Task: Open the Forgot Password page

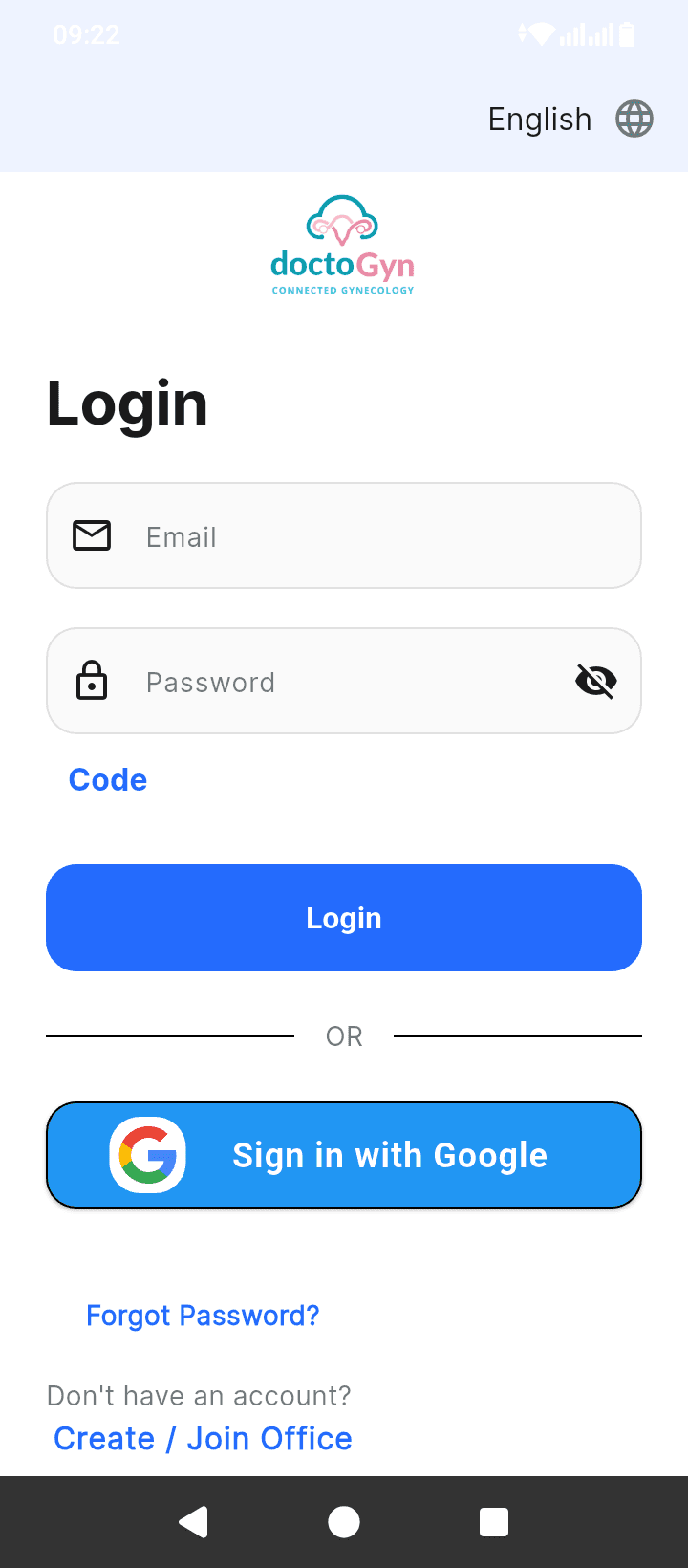Action: 203,1315
